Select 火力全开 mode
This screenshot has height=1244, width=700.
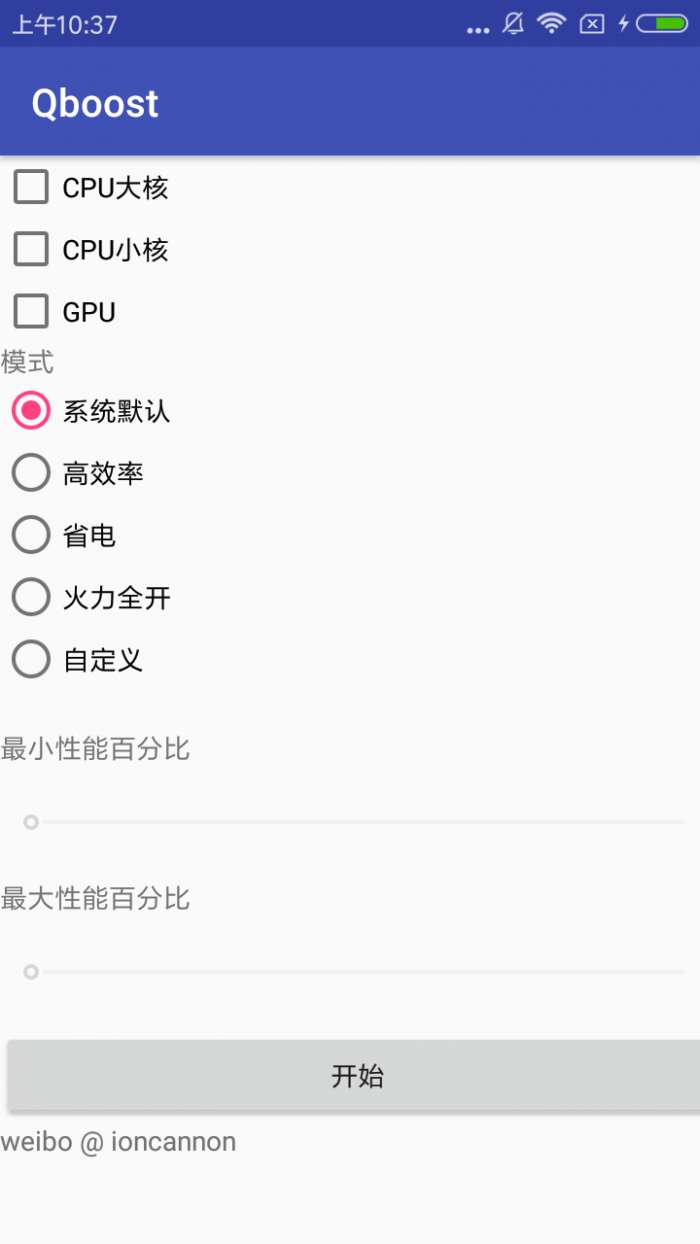(x=31, y=598)
